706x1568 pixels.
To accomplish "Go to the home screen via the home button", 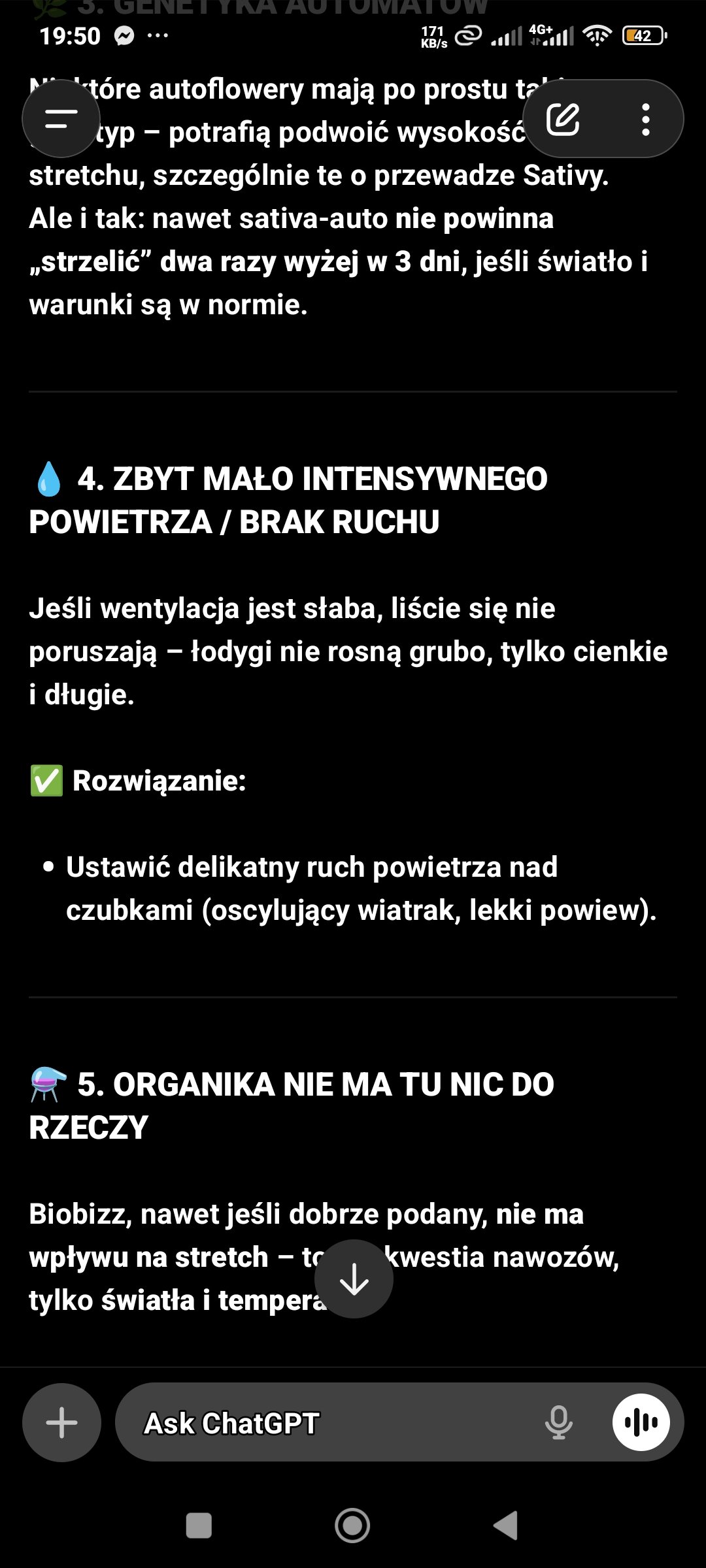I will [x=352, y=1526].
